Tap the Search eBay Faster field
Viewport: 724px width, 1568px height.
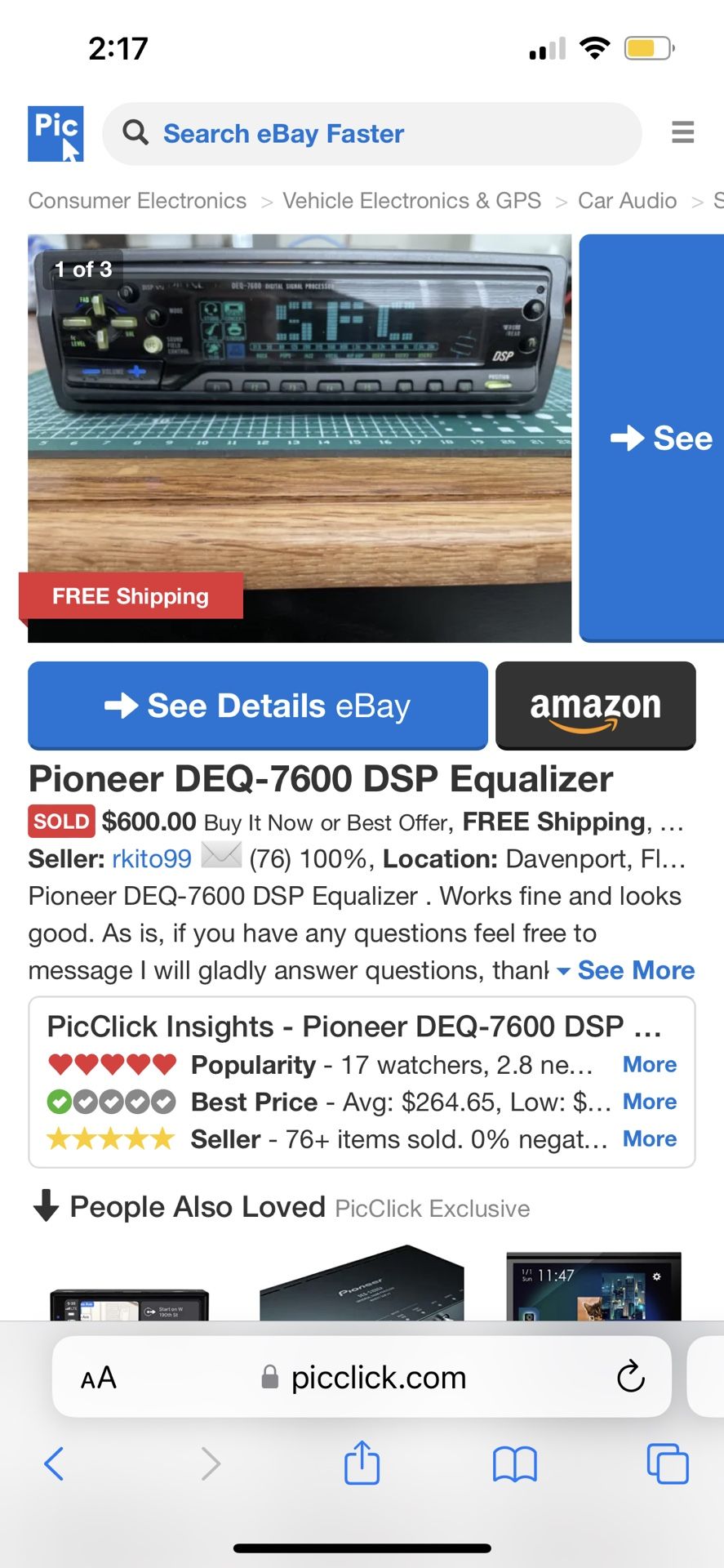click(371, 134)
